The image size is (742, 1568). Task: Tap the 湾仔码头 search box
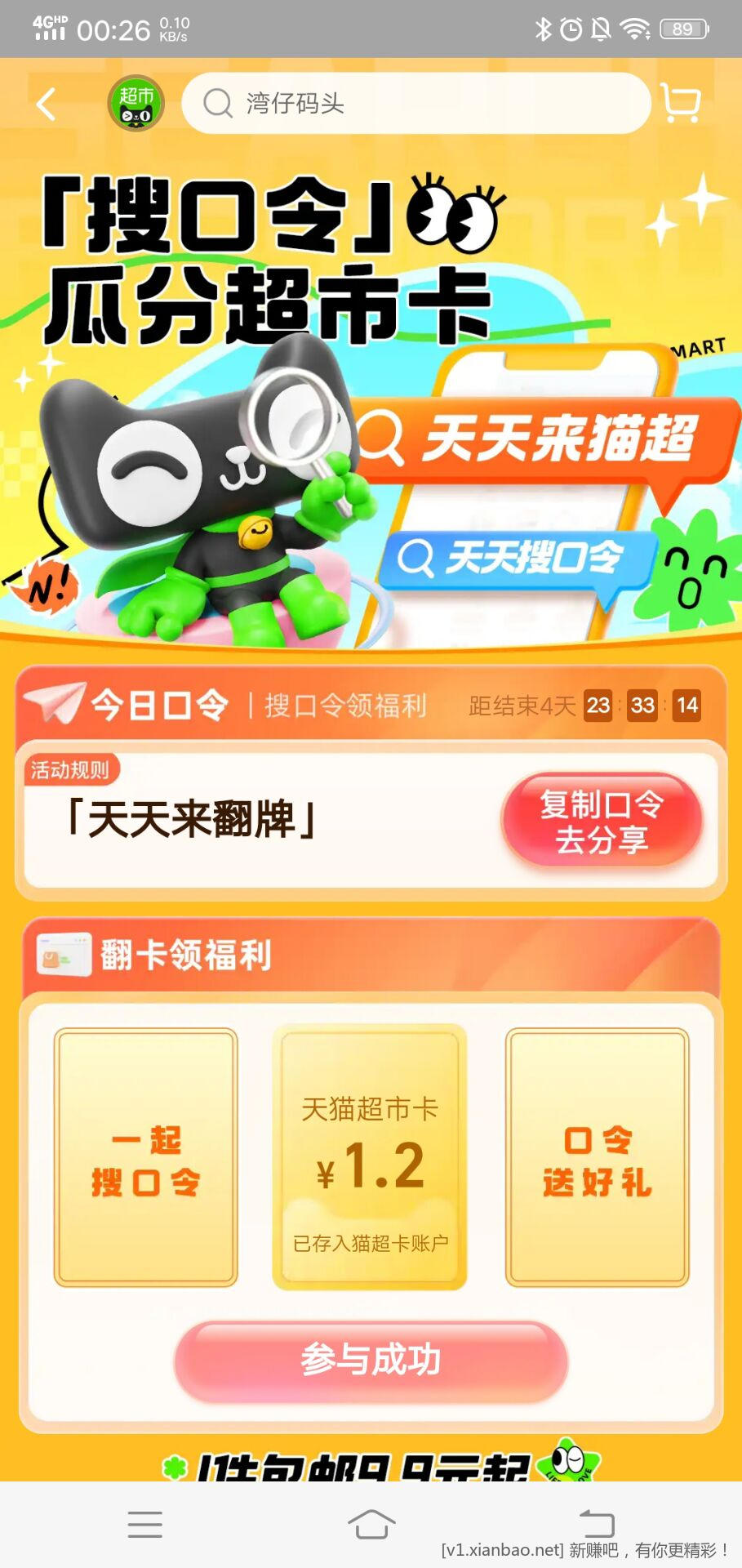point(415,104)
